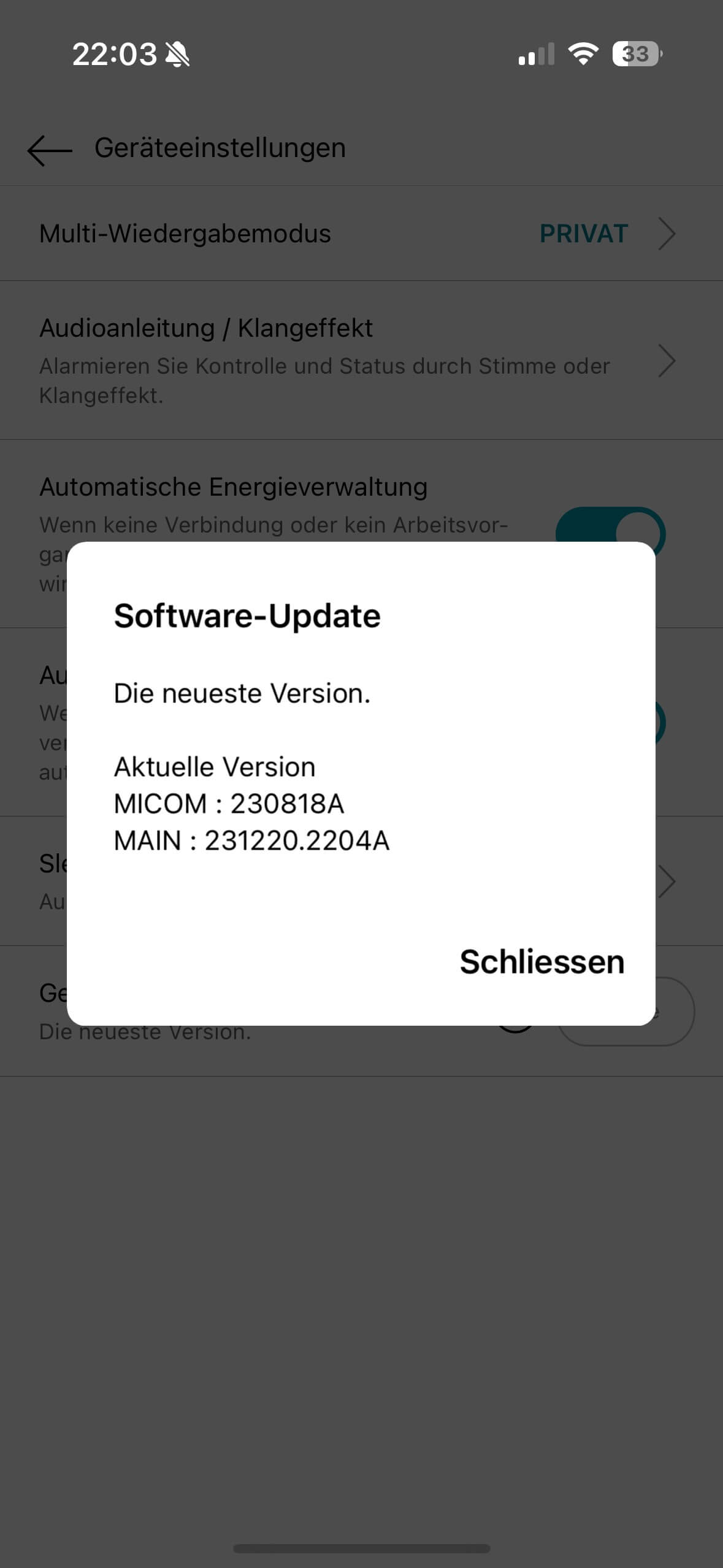This screenshot has height=1568, width=723.
Task: Close the Software-Update dialog with Schliessen
Action: pyautogui.click(x=542, y=961)
